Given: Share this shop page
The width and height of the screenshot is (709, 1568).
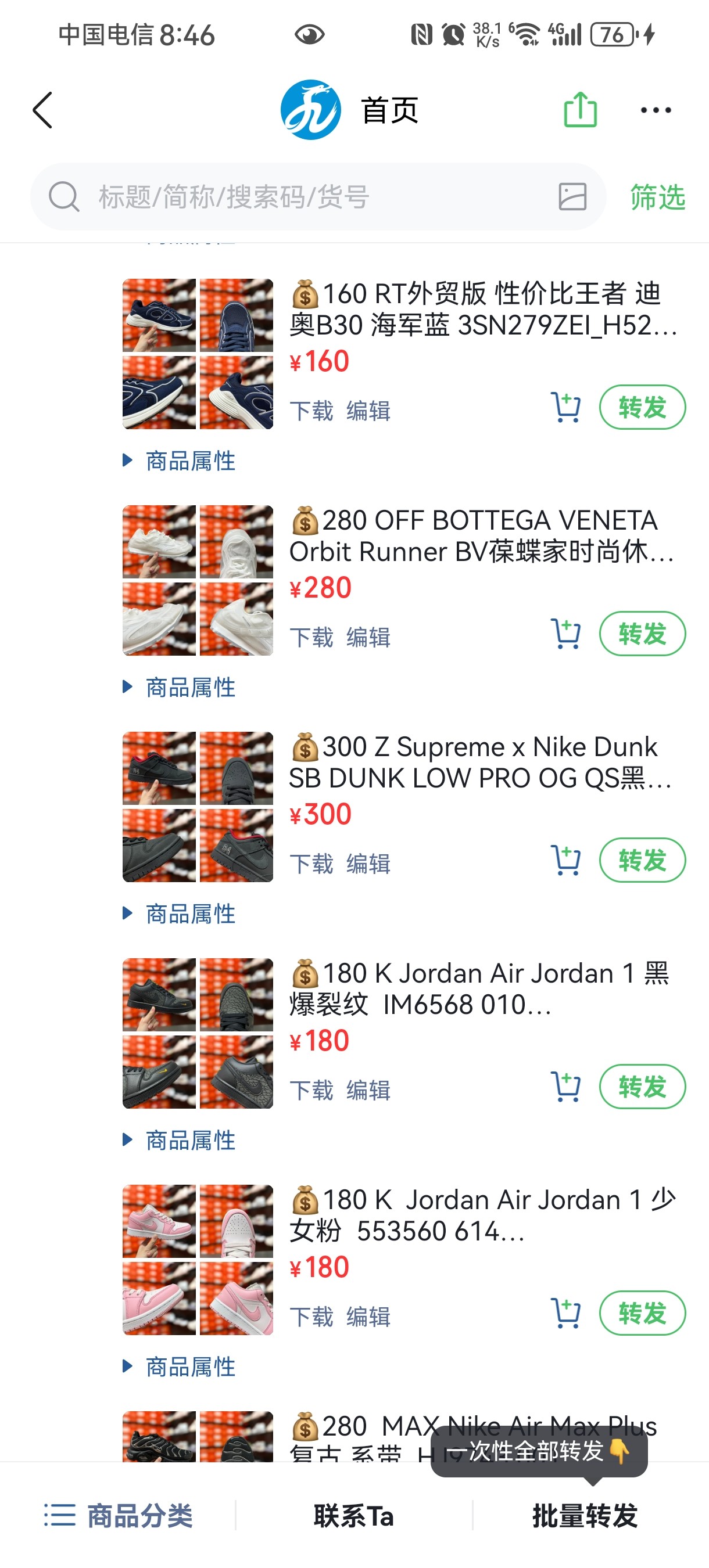Looking at the screenshot, I should 580,110.
